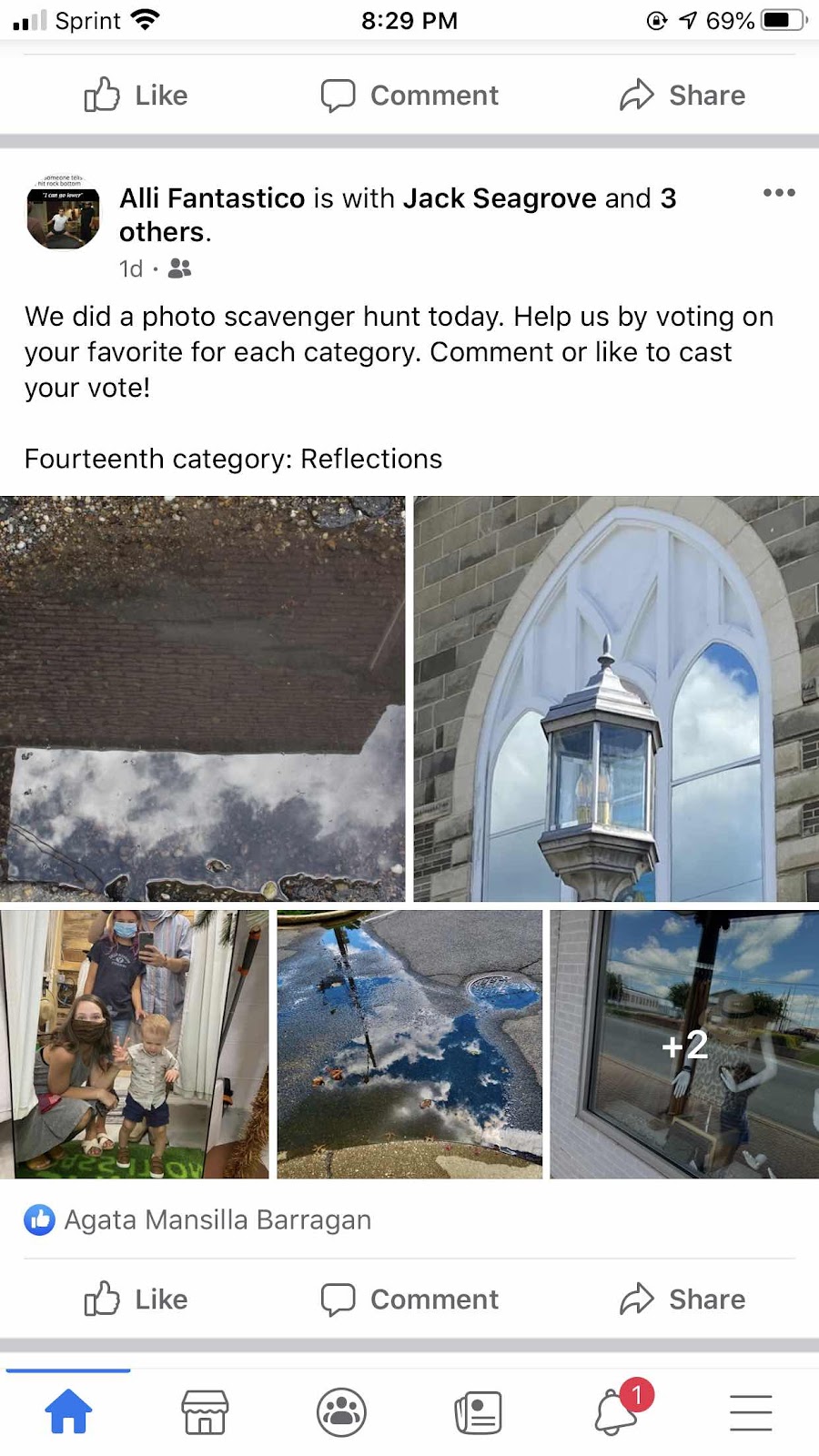Image resolution: width=819 pixels, height=1456 pixels.
Task: Switch to the Groups tab
Action: click(x=341, y=1412)
